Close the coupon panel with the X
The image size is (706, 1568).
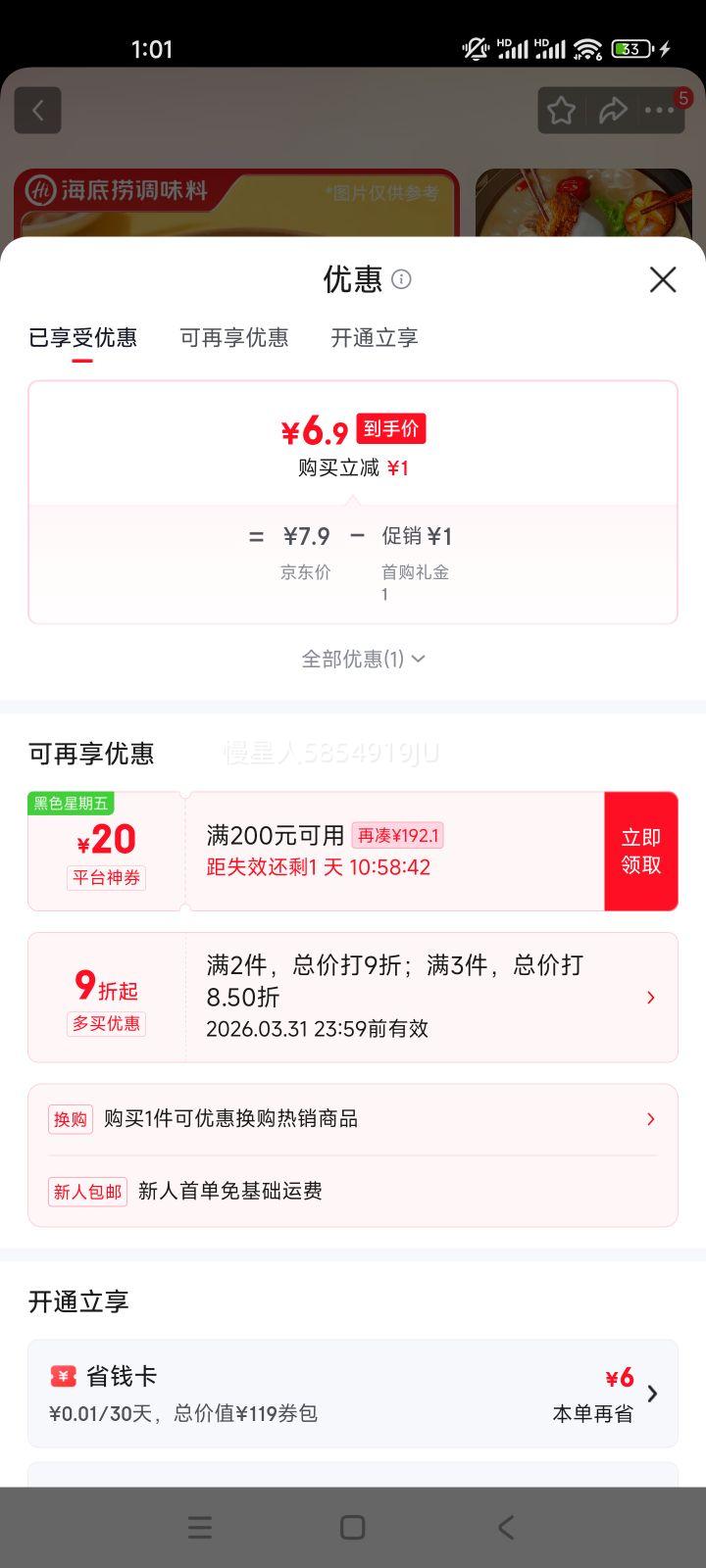click(x=663, y=280)
